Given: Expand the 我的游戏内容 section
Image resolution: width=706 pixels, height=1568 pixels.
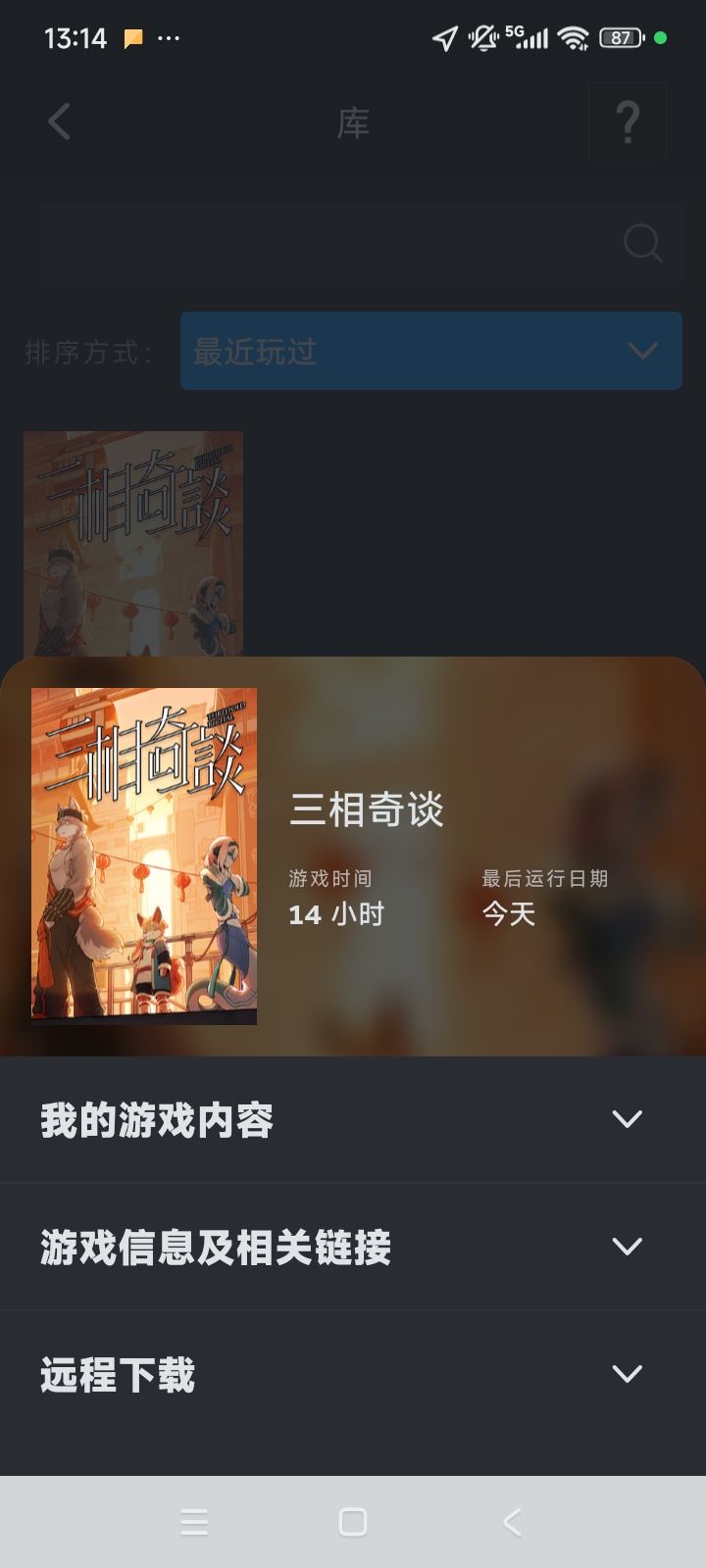Looking at the screenshot, I should click(x=353, y=1119).
